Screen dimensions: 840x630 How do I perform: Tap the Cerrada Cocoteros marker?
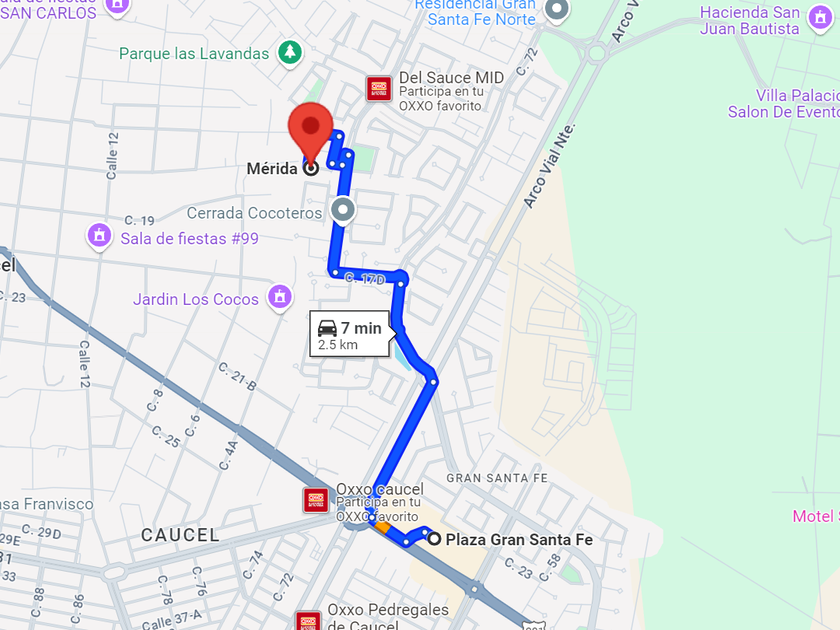pos(343,210)
